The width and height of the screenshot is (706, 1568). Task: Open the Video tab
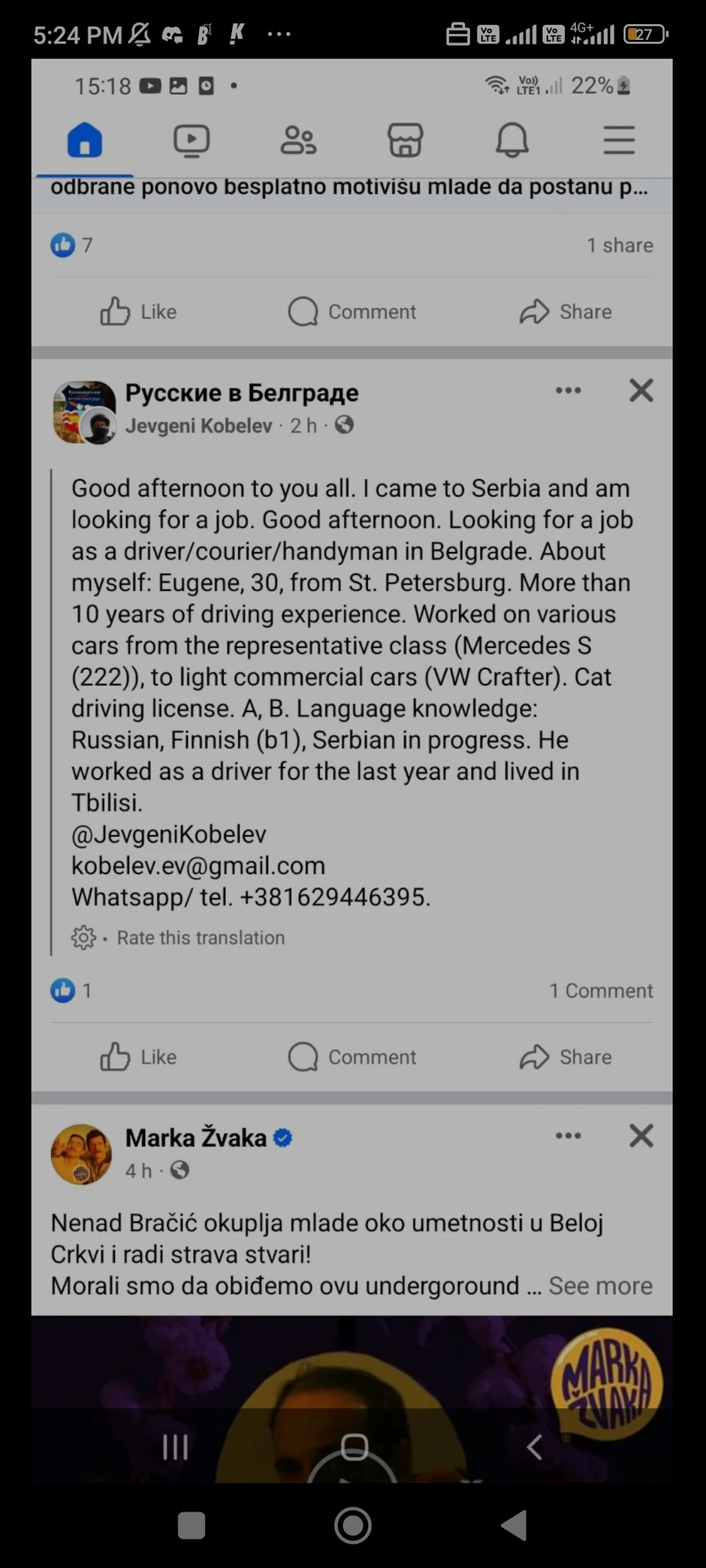[x=191, y=140]
